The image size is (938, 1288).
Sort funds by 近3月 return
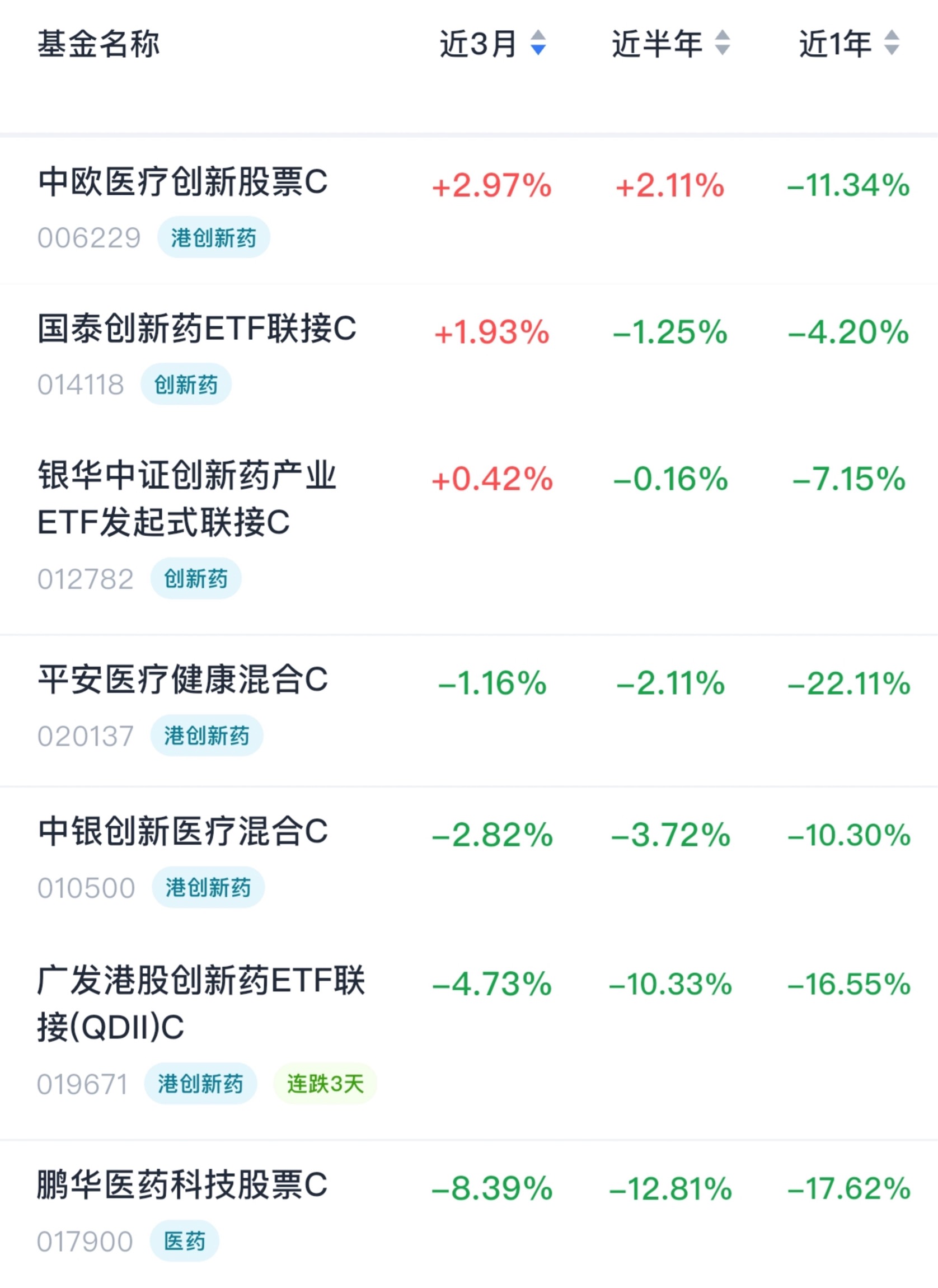click(493, 44)
